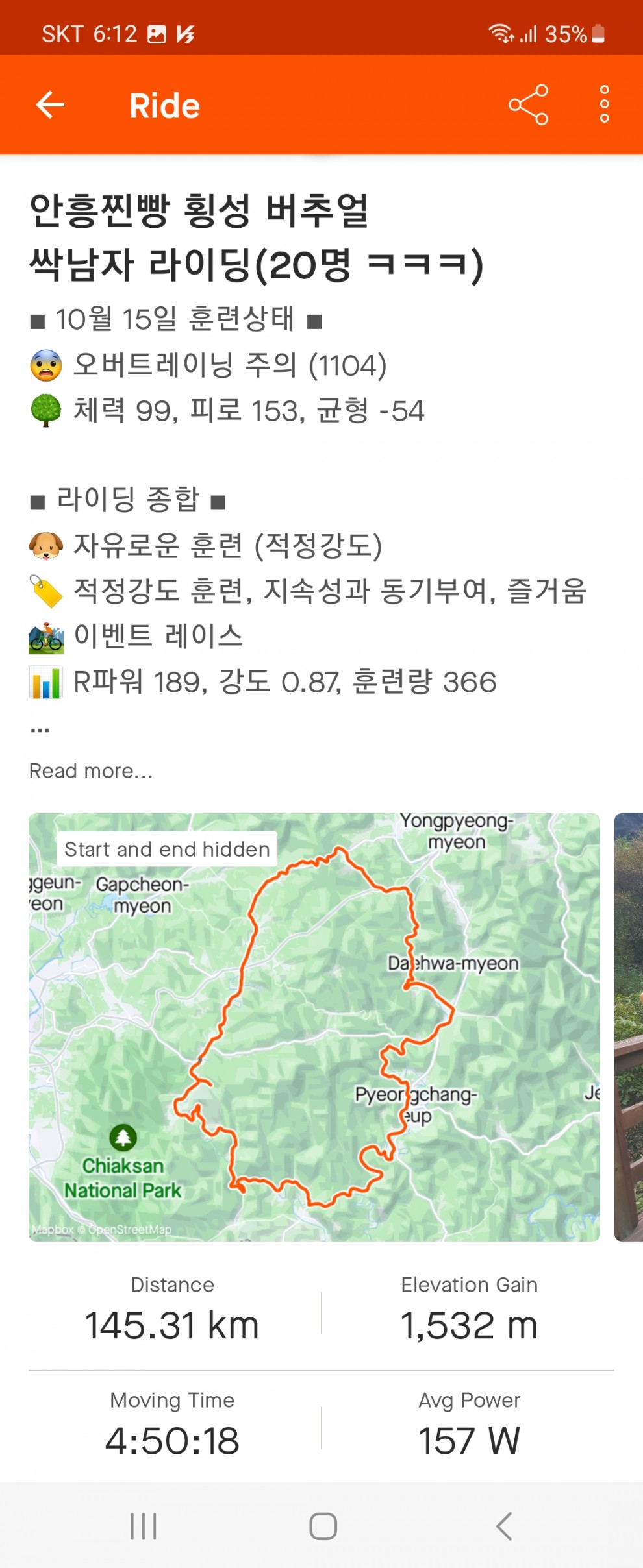The height and width of the screenshot is (1568, 643).
Task: Open the ride route map
Action: pyautogui.click(x=314, y=1027)
